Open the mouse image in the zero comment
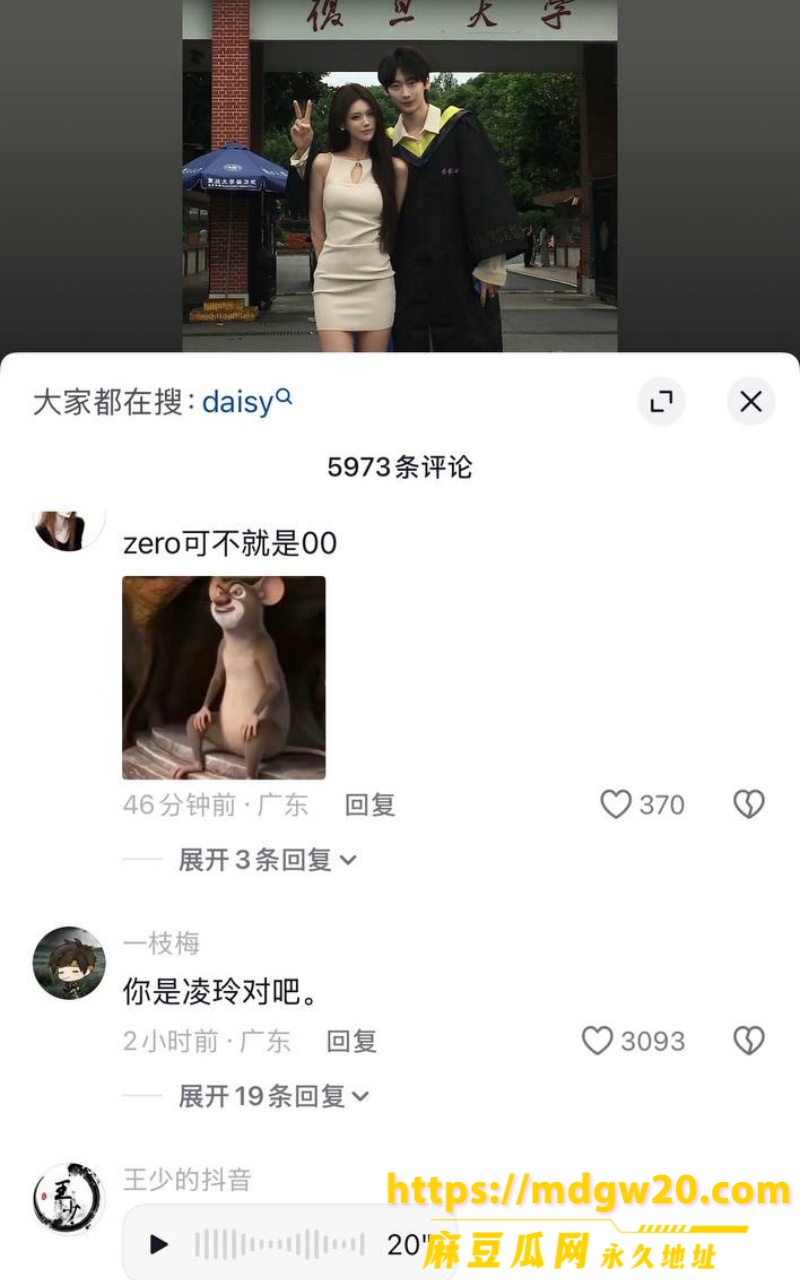Image resolution: width=800 pixels, height=1280 pixels. pyautogui.click(x=224, y=678)
